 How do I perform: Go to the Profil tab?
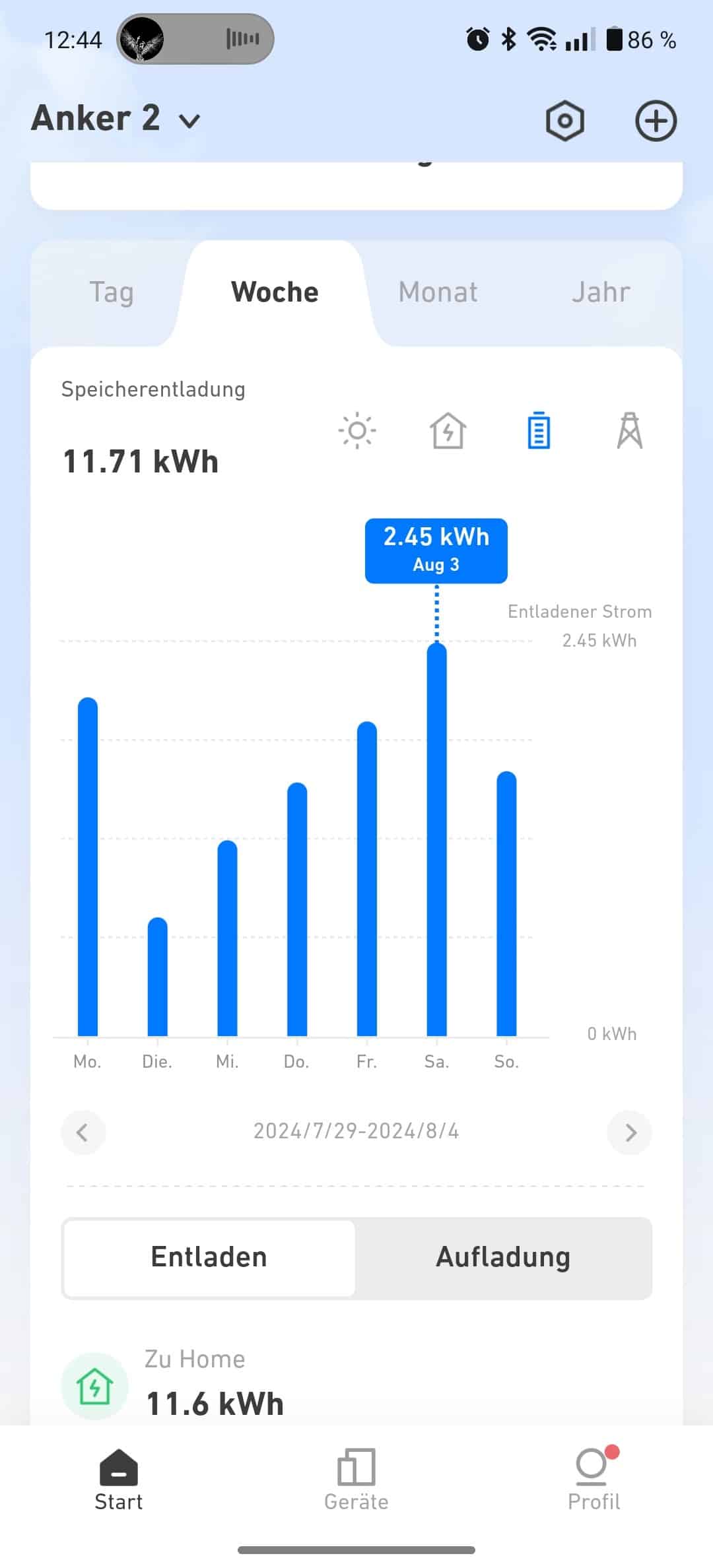pyautogui.click(x=594, y=1479)
